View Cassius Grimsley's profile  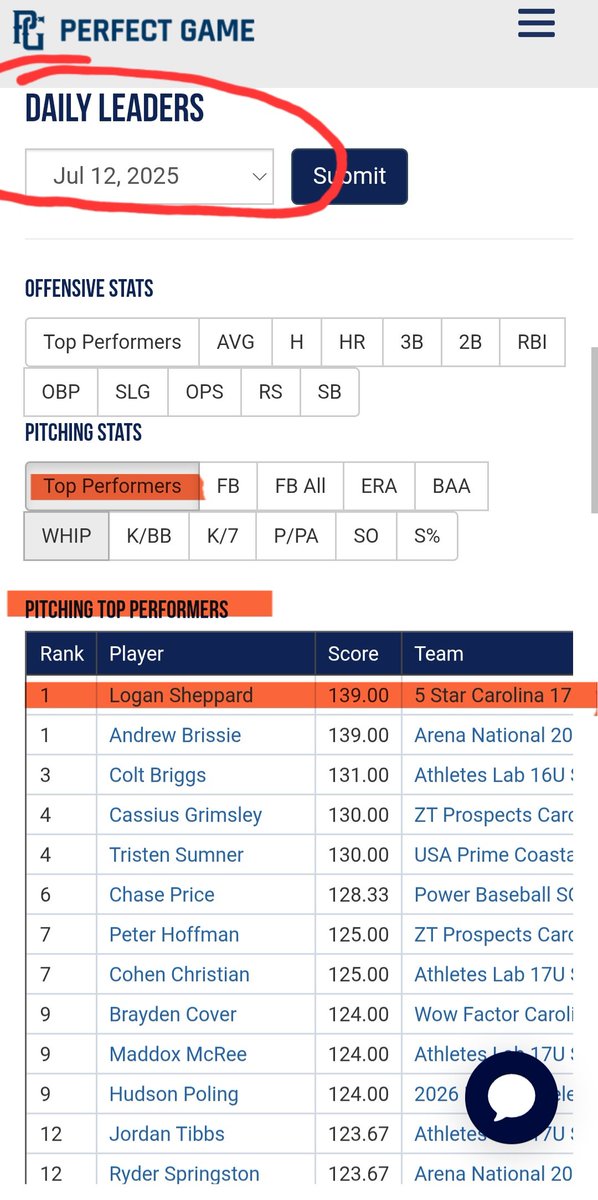[185, 815]
